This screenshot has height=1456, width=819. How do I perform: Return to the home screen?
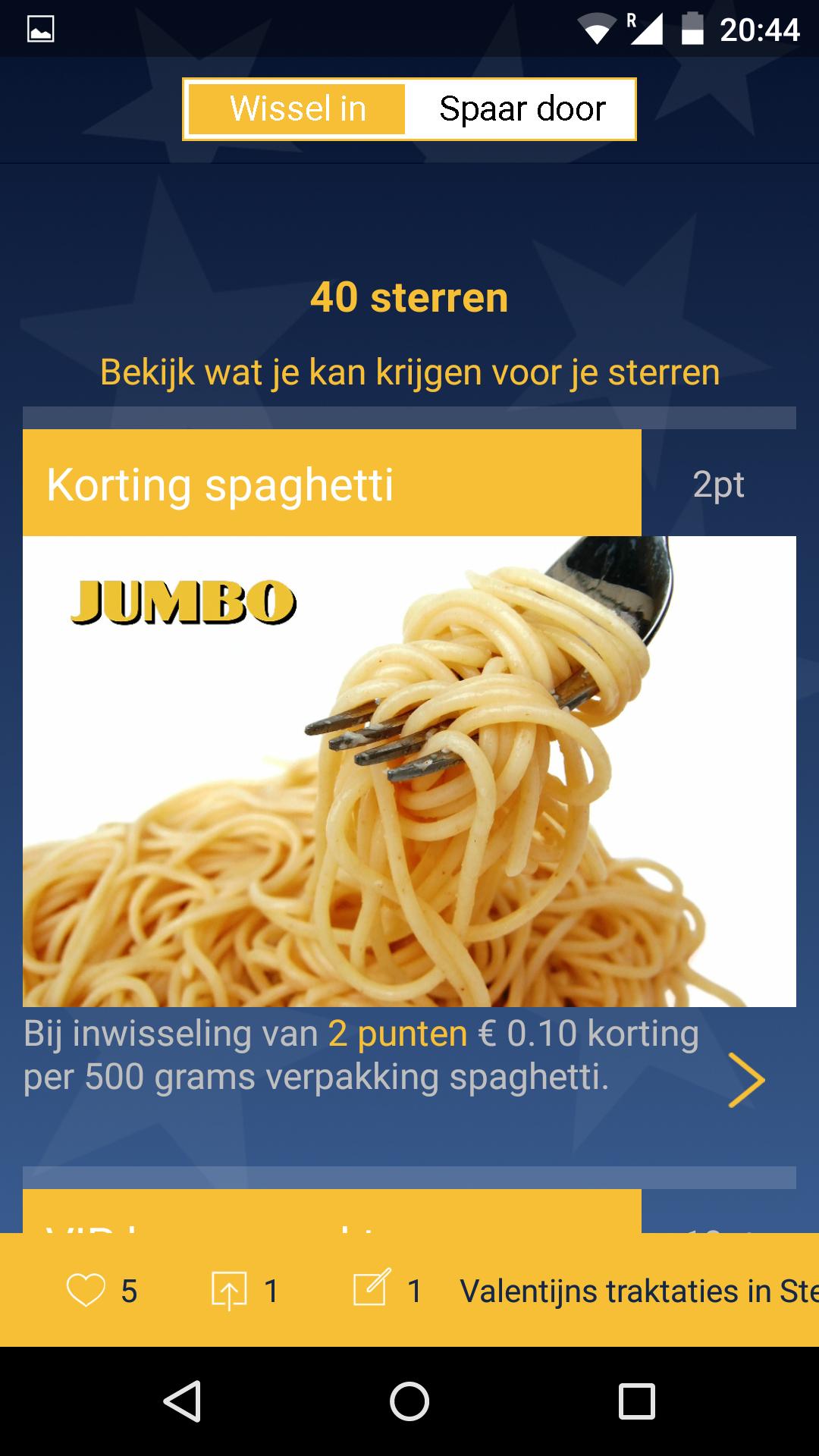tap(409, 1401)
